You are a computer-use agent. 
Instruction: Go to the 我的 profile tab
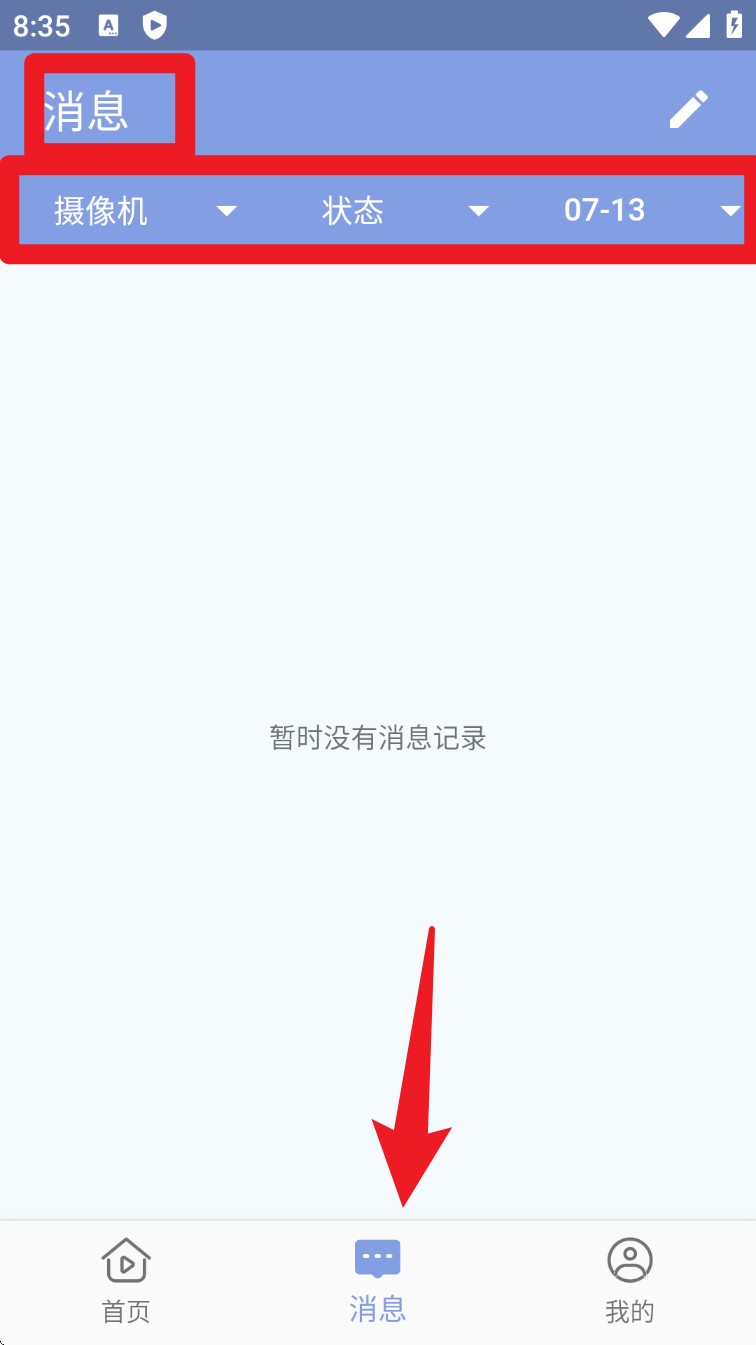(x=629, y=1280)
